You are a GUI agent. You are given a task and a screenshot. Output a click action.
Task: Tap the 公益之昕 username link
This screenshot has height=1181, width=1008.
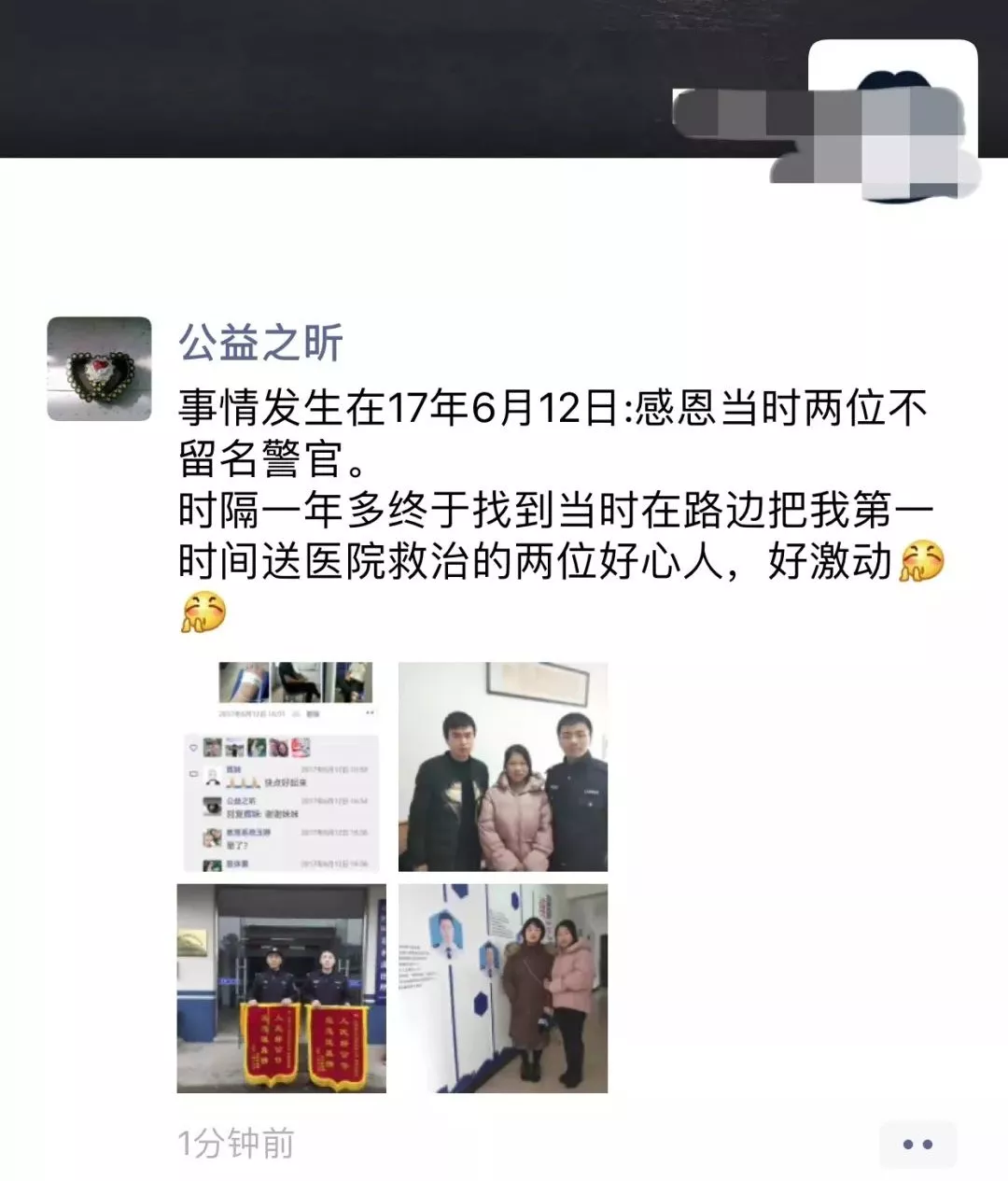261,342
